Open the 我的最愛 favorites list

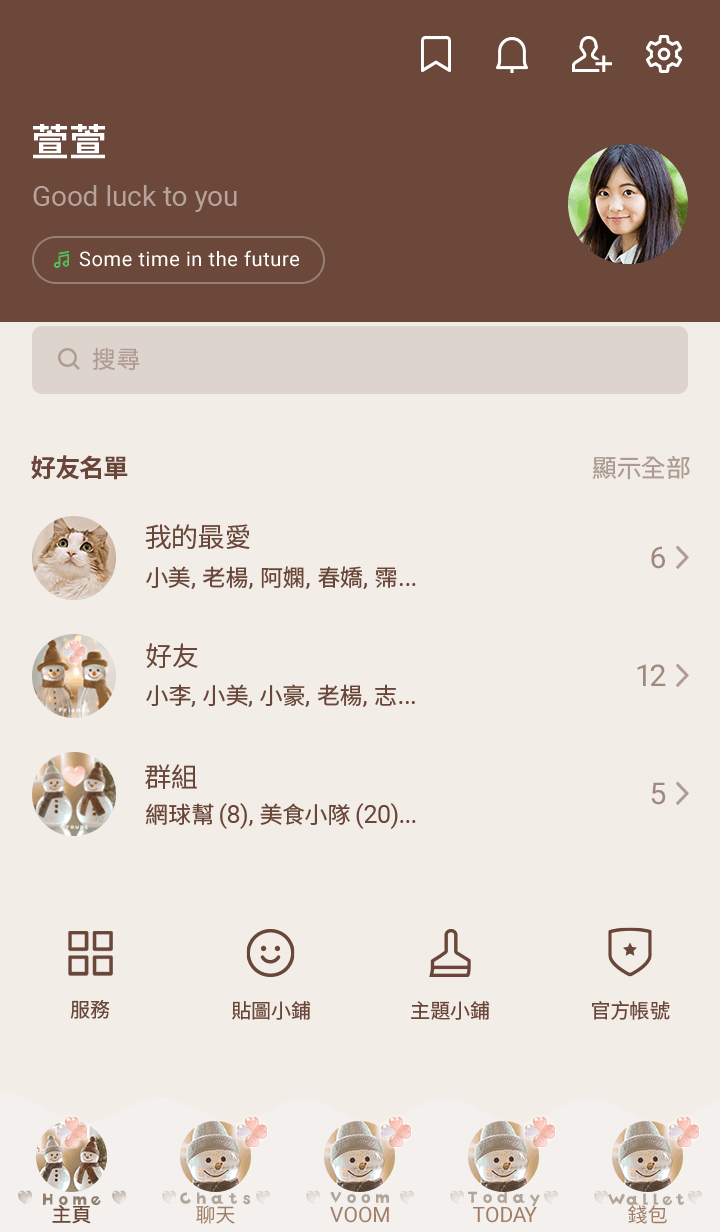[x=360, y=558]
